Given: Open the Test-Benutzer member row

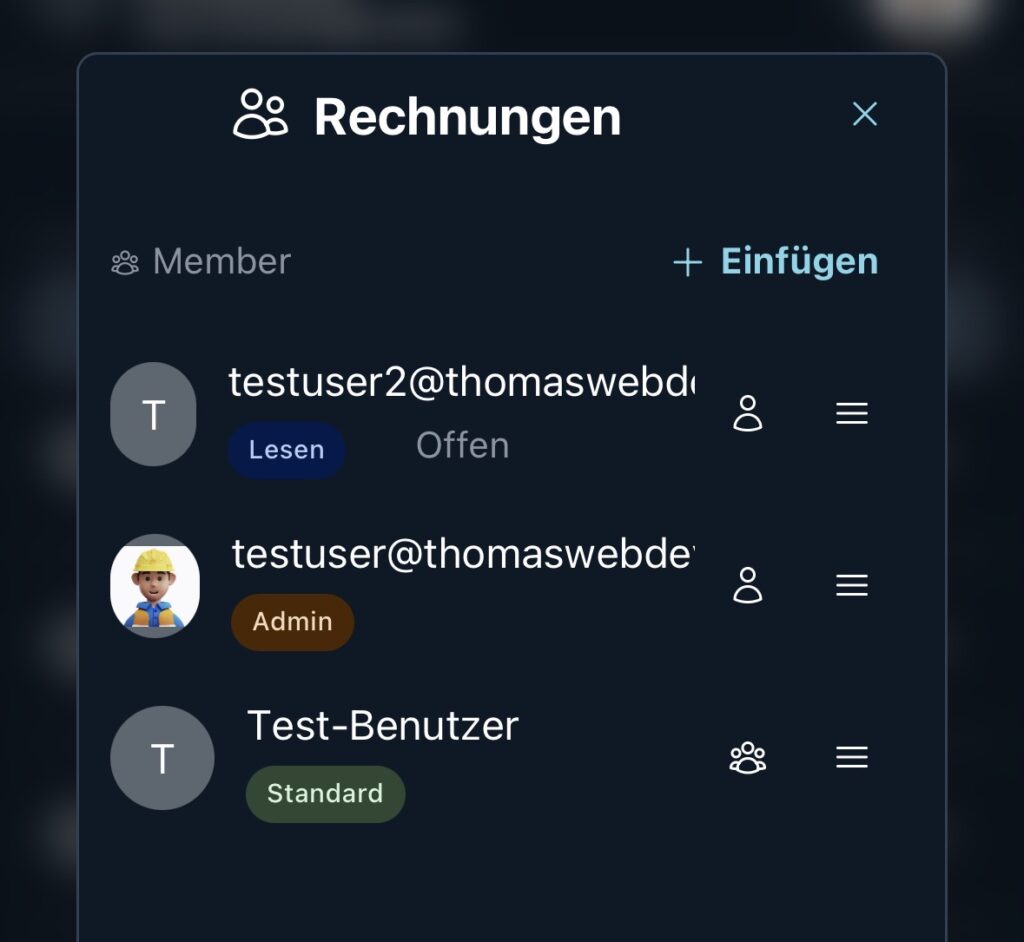Looking at the screenshot, I should (x=382, y=726).
